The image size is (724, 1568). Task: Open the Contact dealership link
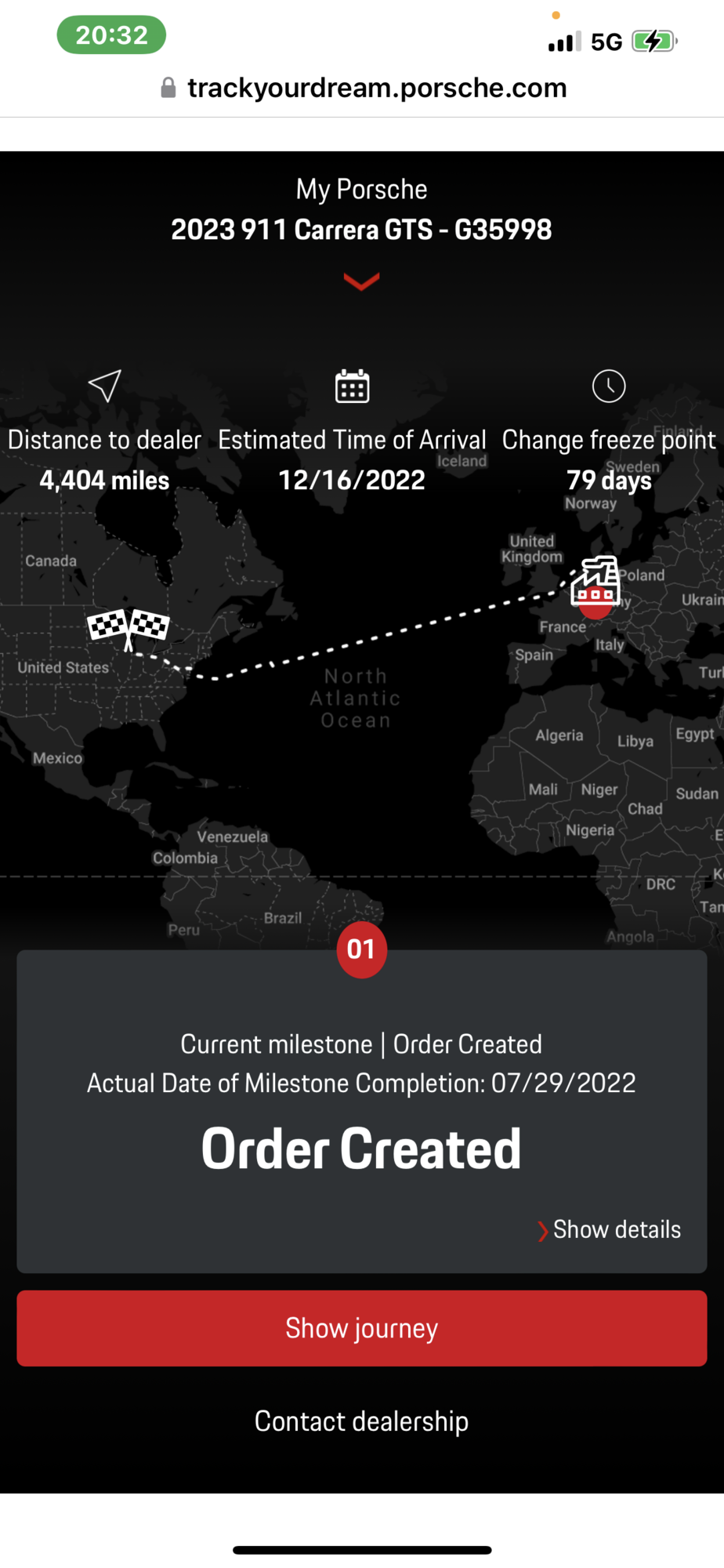tap(361, 1421)
